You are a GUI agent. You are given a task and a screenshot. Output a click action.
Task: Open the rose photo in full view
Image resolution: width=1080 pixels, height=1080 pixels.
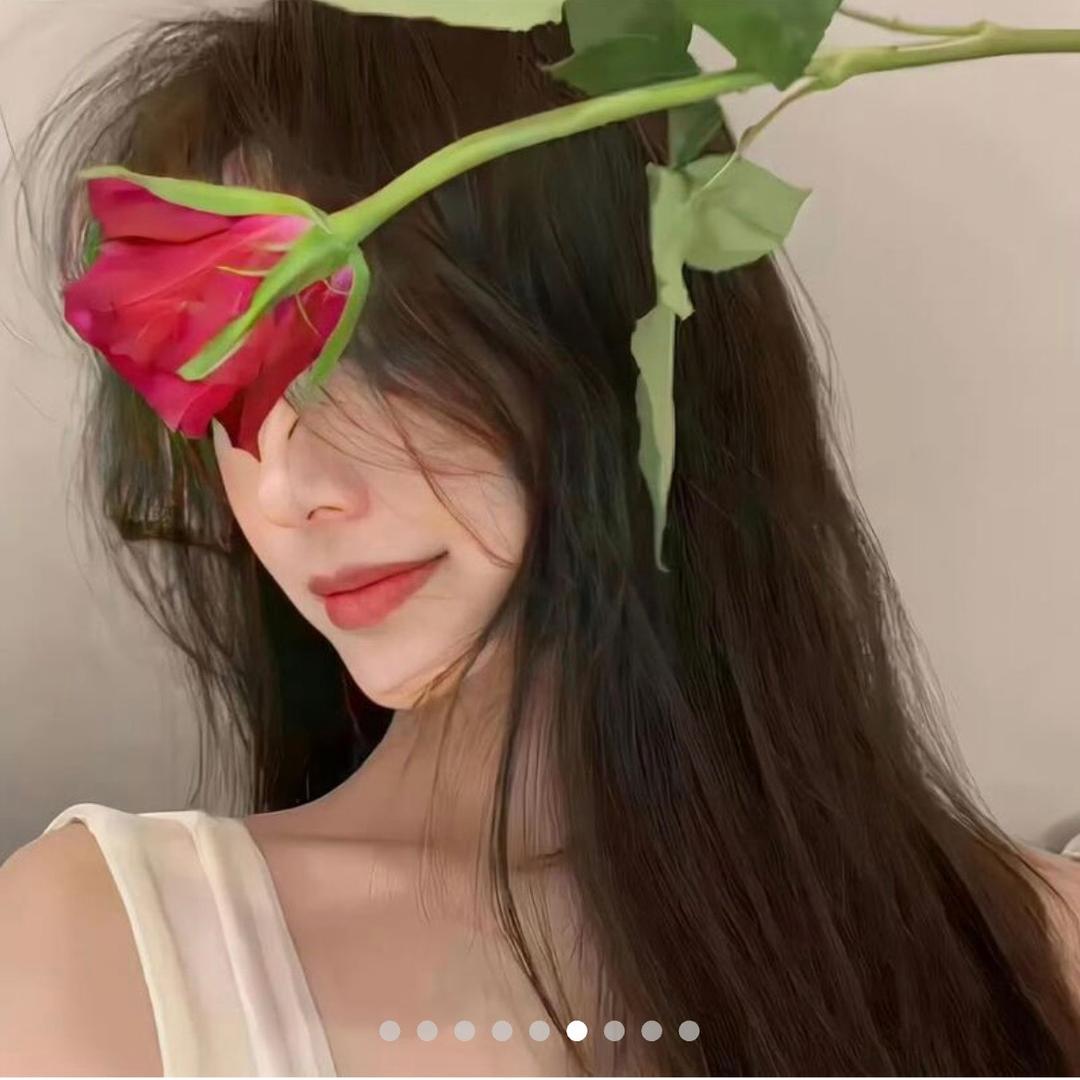point(540,500)
